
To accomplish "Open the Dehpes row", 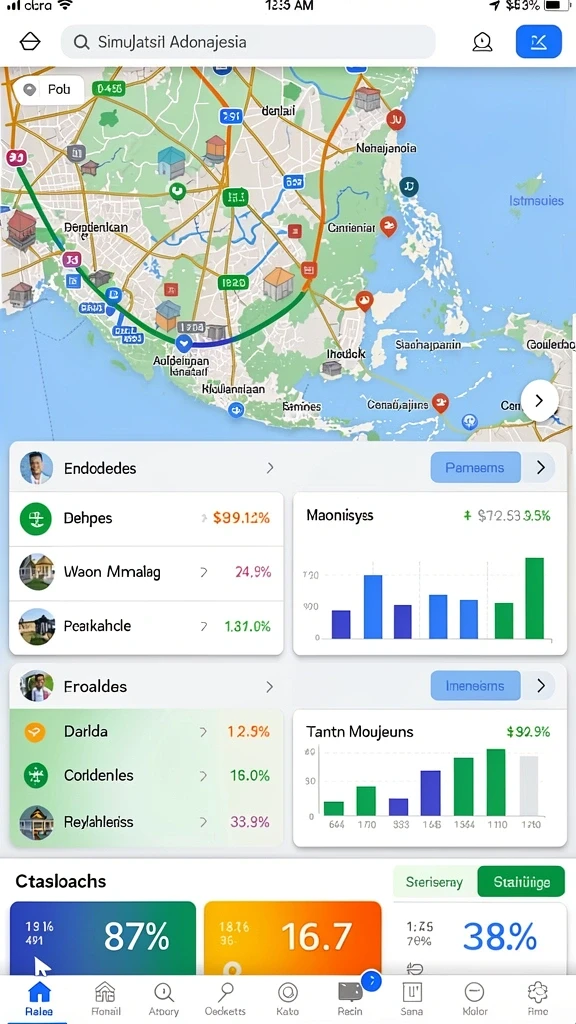I will [146, 519].
